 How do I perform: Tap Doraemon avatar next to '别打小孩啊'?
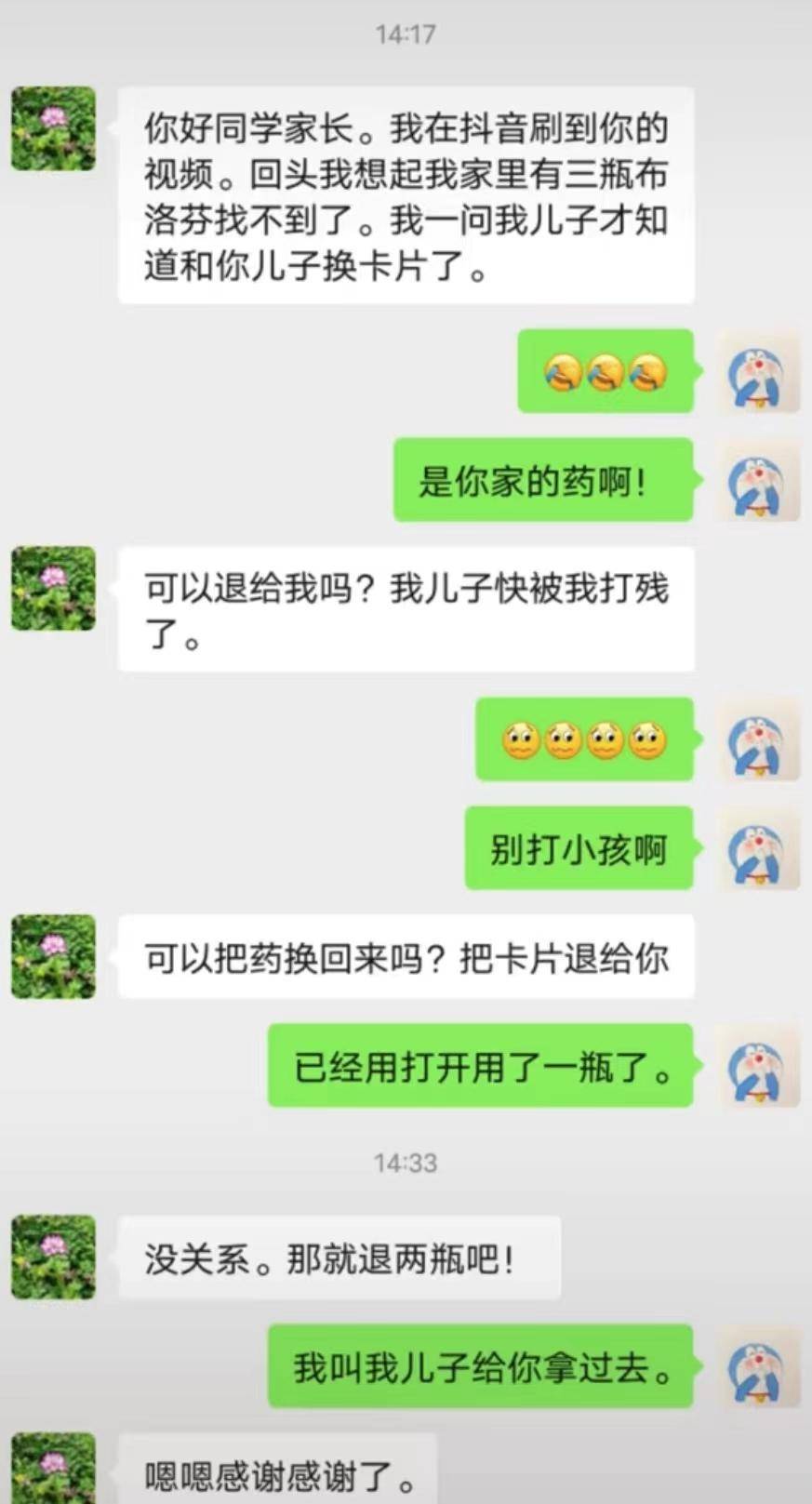pyautogui.click(x=760, y=848)
